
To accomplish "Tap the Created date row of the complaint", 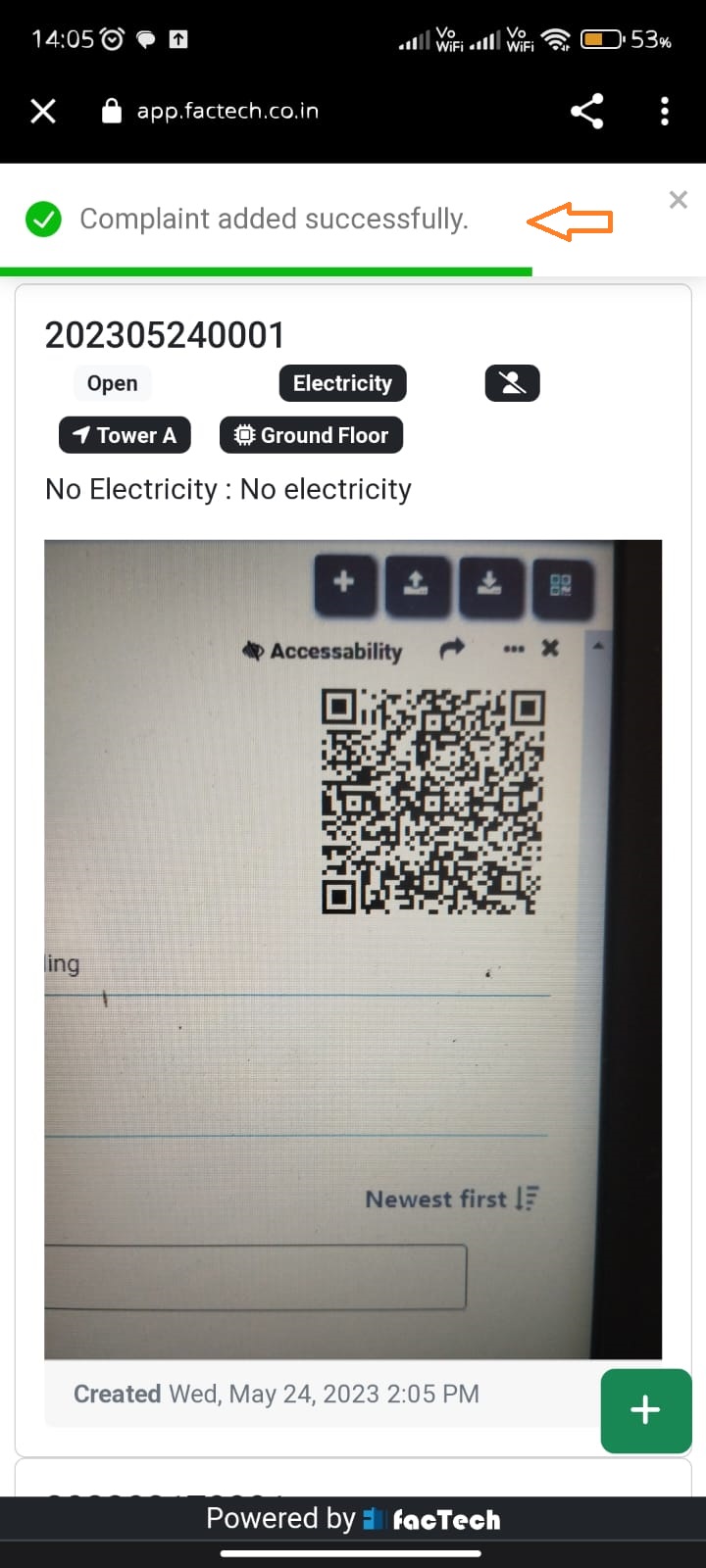I will [x=273, y=1394].
